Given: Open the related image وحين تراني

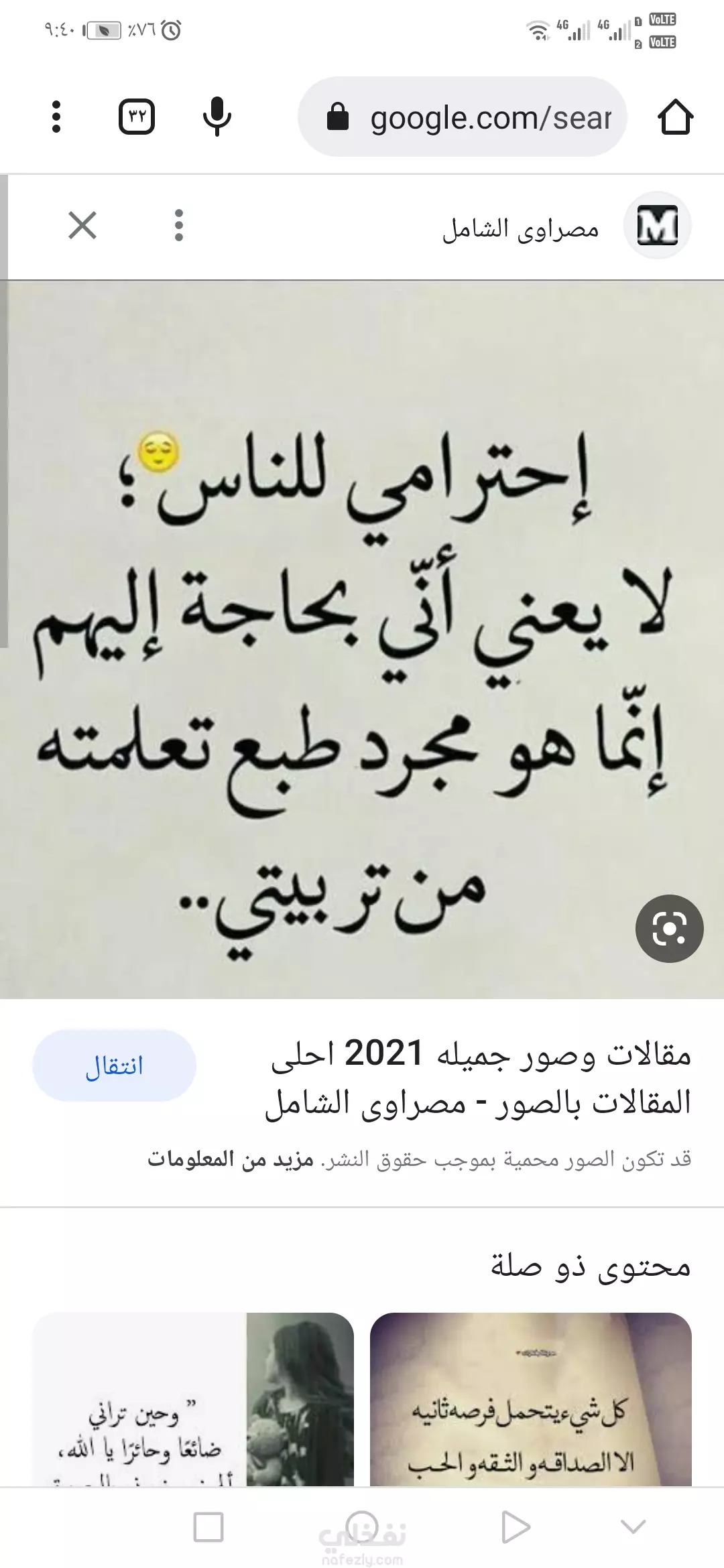Looking at the screenshot, I should tap(193, 1399).
